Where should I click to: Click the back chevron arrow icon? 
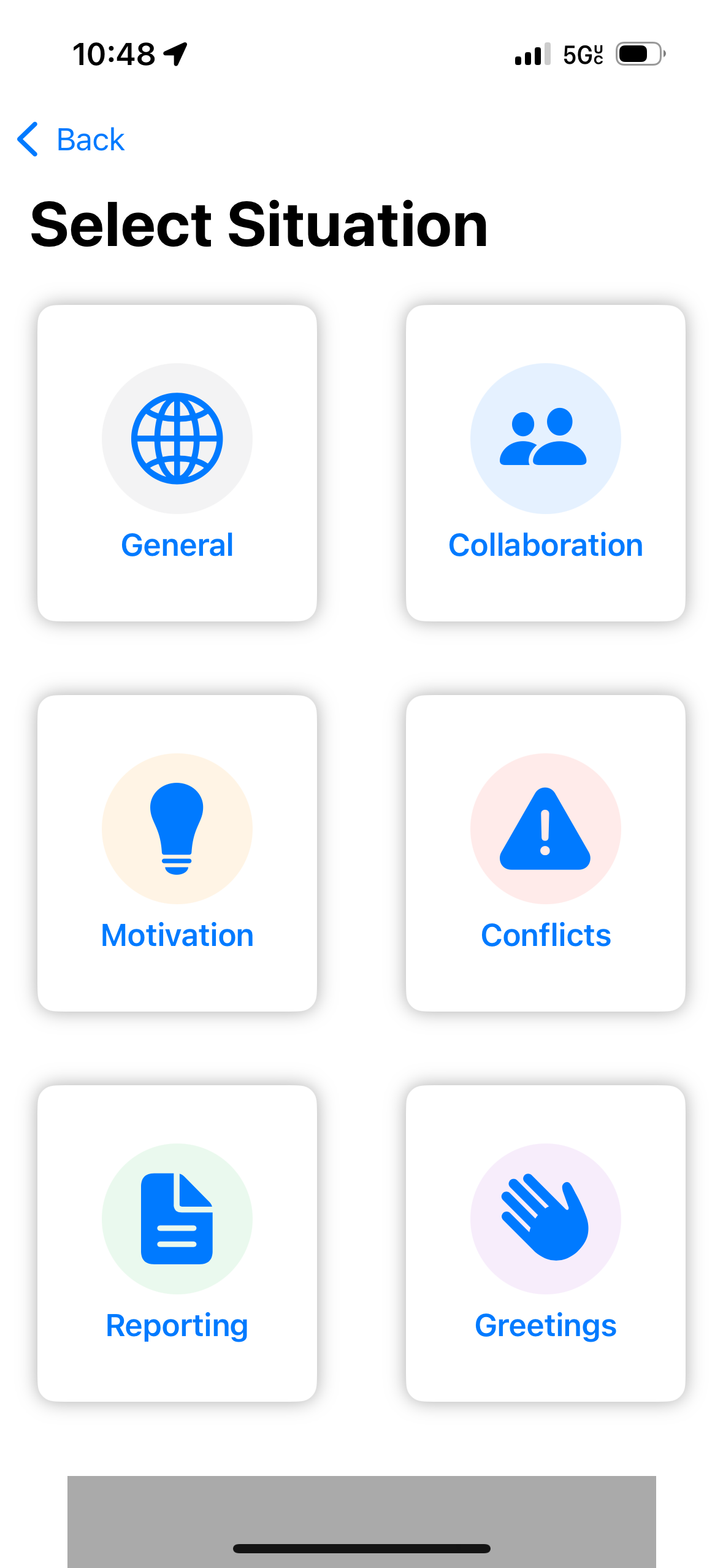tap(28, 140)
